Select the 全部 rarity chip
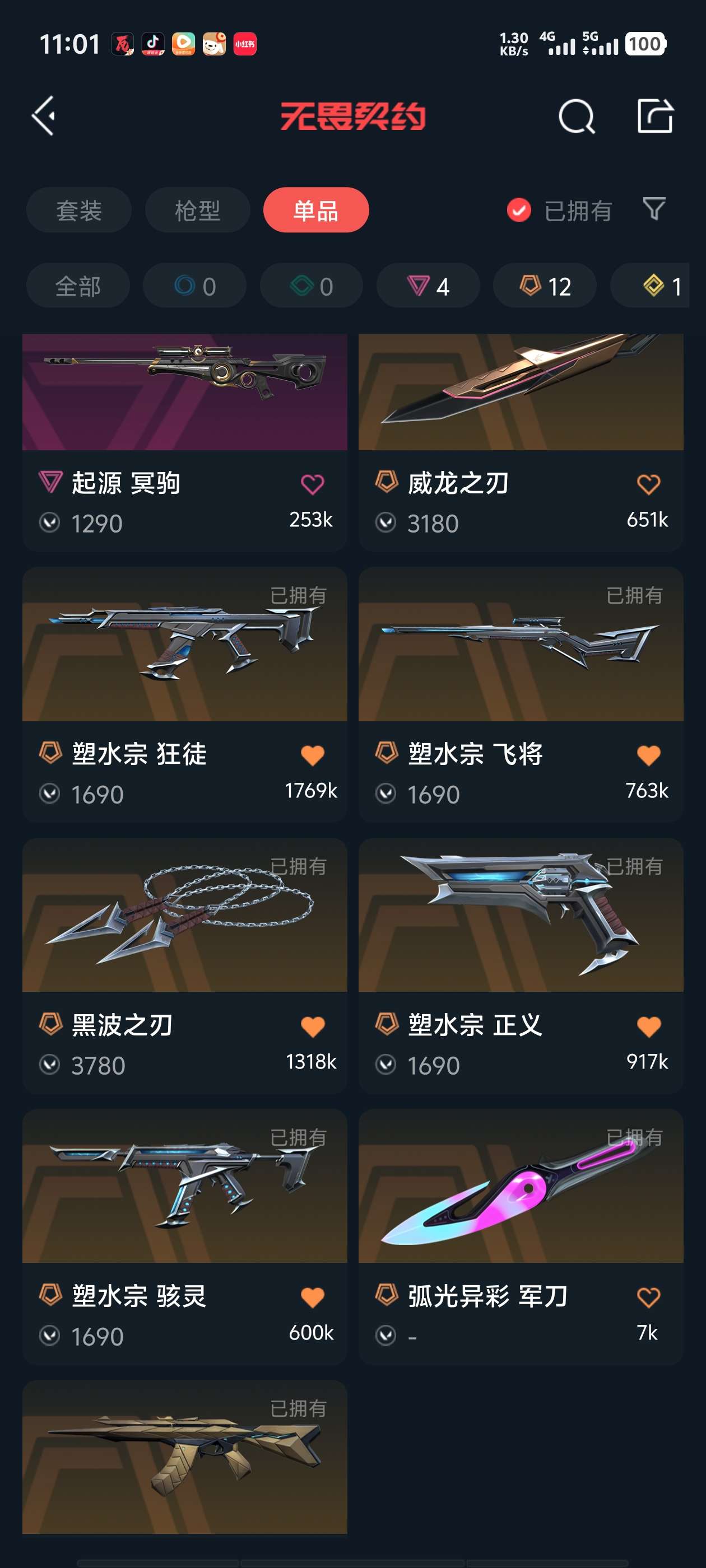706x1568 pixels. (78, 286)
